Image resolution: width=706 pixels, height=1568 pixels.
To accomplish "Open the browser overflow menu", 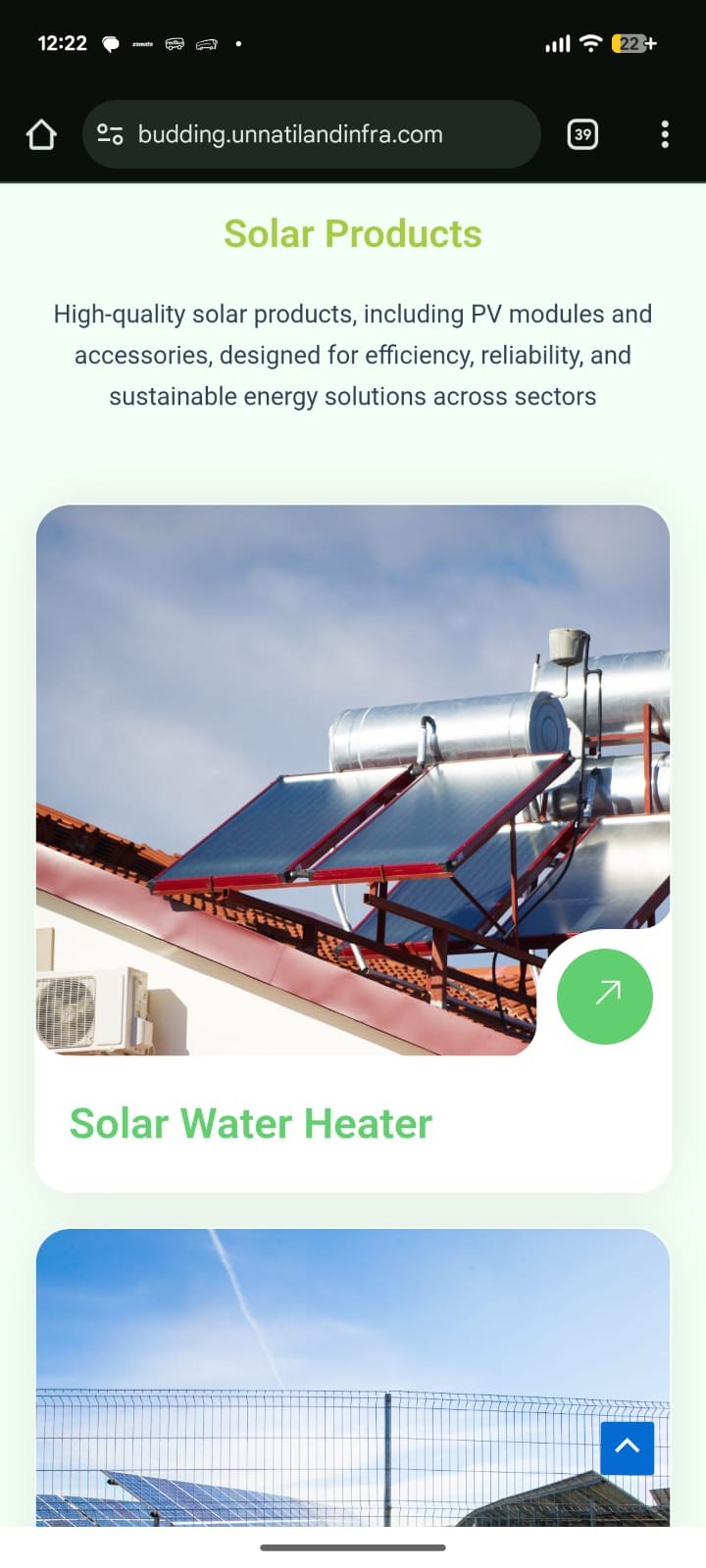I will pyautogui.click(x=665, y=134).
